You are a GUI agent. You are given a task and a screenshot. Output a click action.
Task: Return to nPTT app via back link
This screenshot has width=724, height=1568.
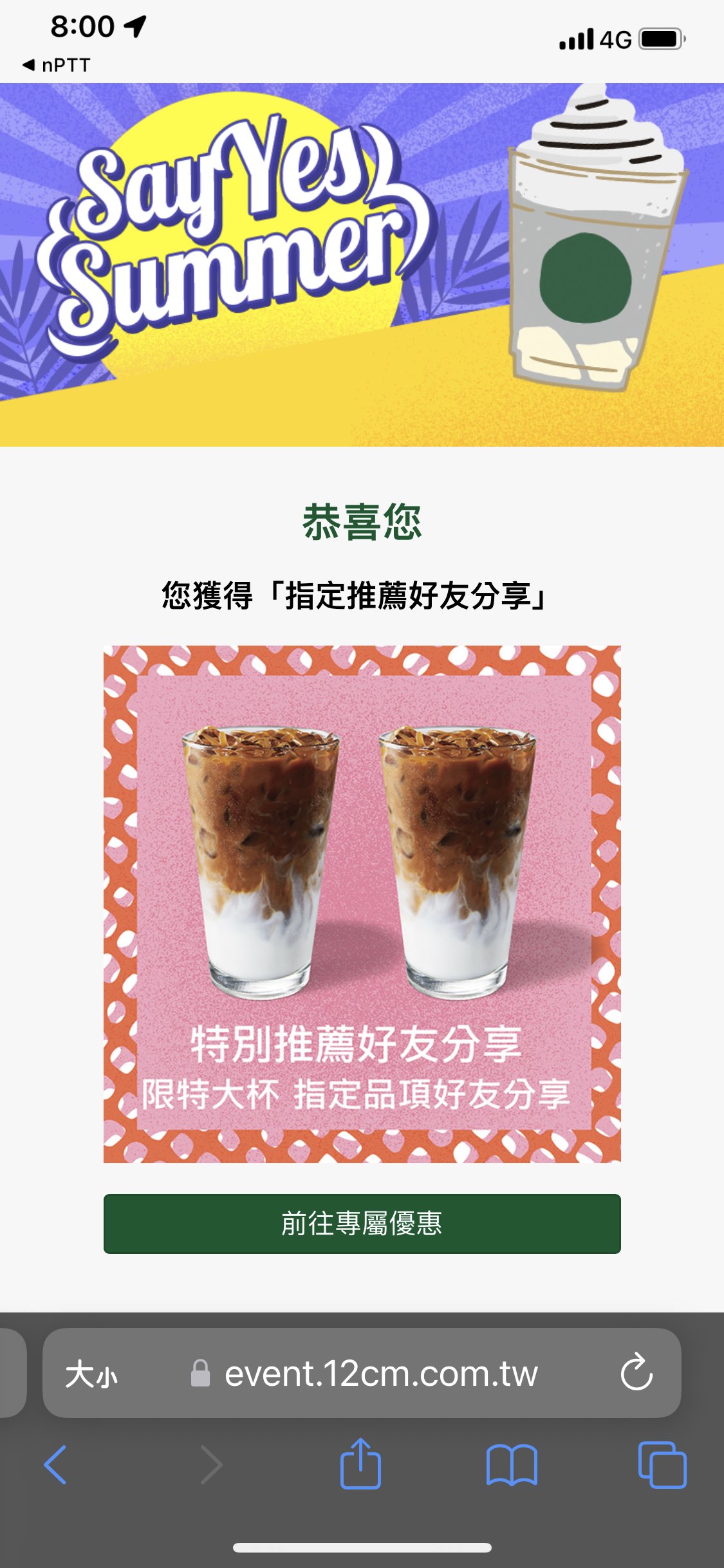[x=56, y=65]
